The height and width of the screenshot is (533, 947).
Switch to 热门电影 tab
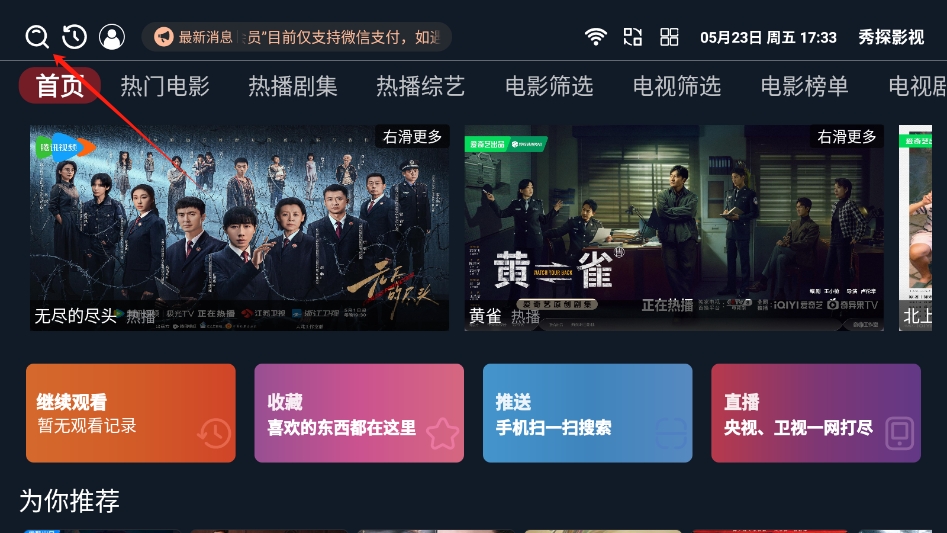click(x=165, y=86)
